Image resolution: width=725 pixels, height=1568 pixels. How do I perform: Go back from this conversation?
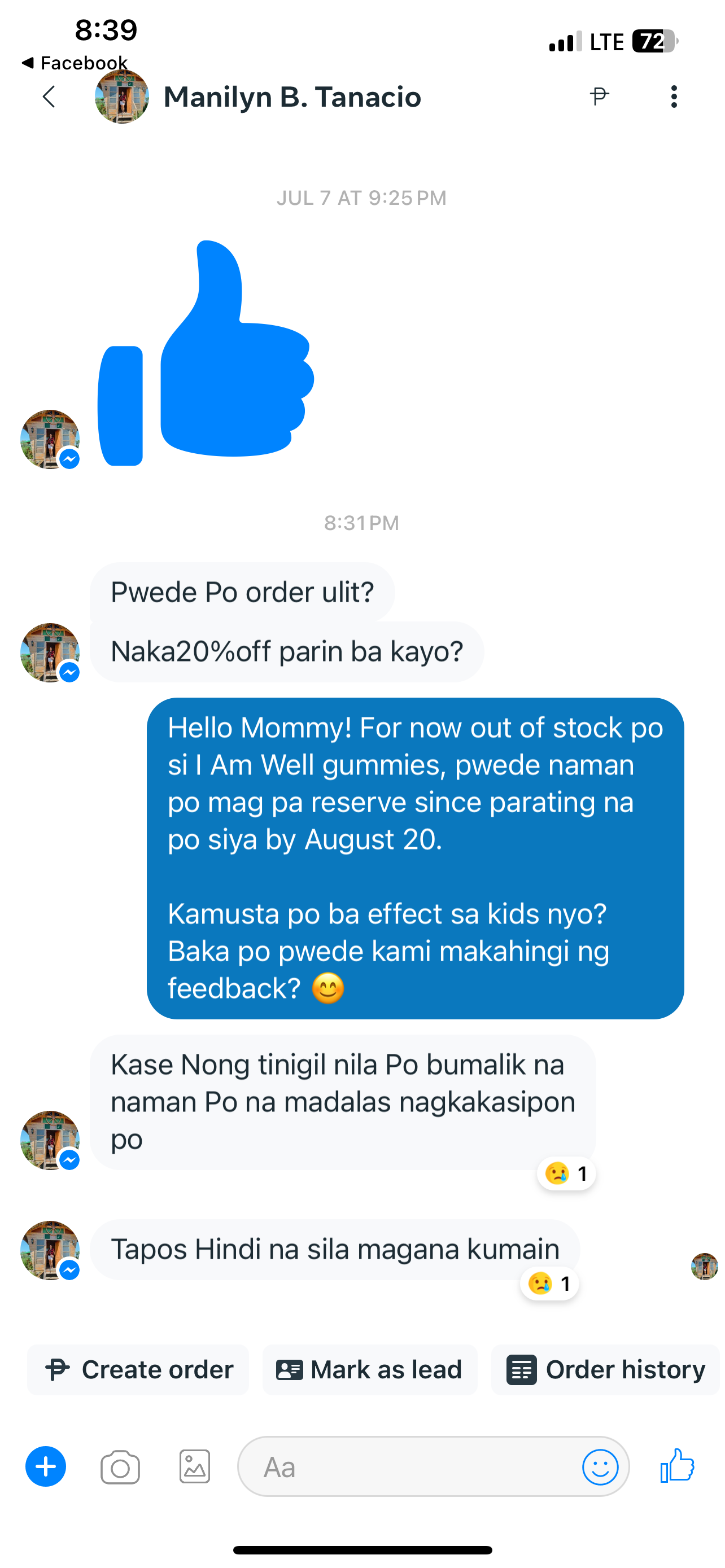click(49, 97)
